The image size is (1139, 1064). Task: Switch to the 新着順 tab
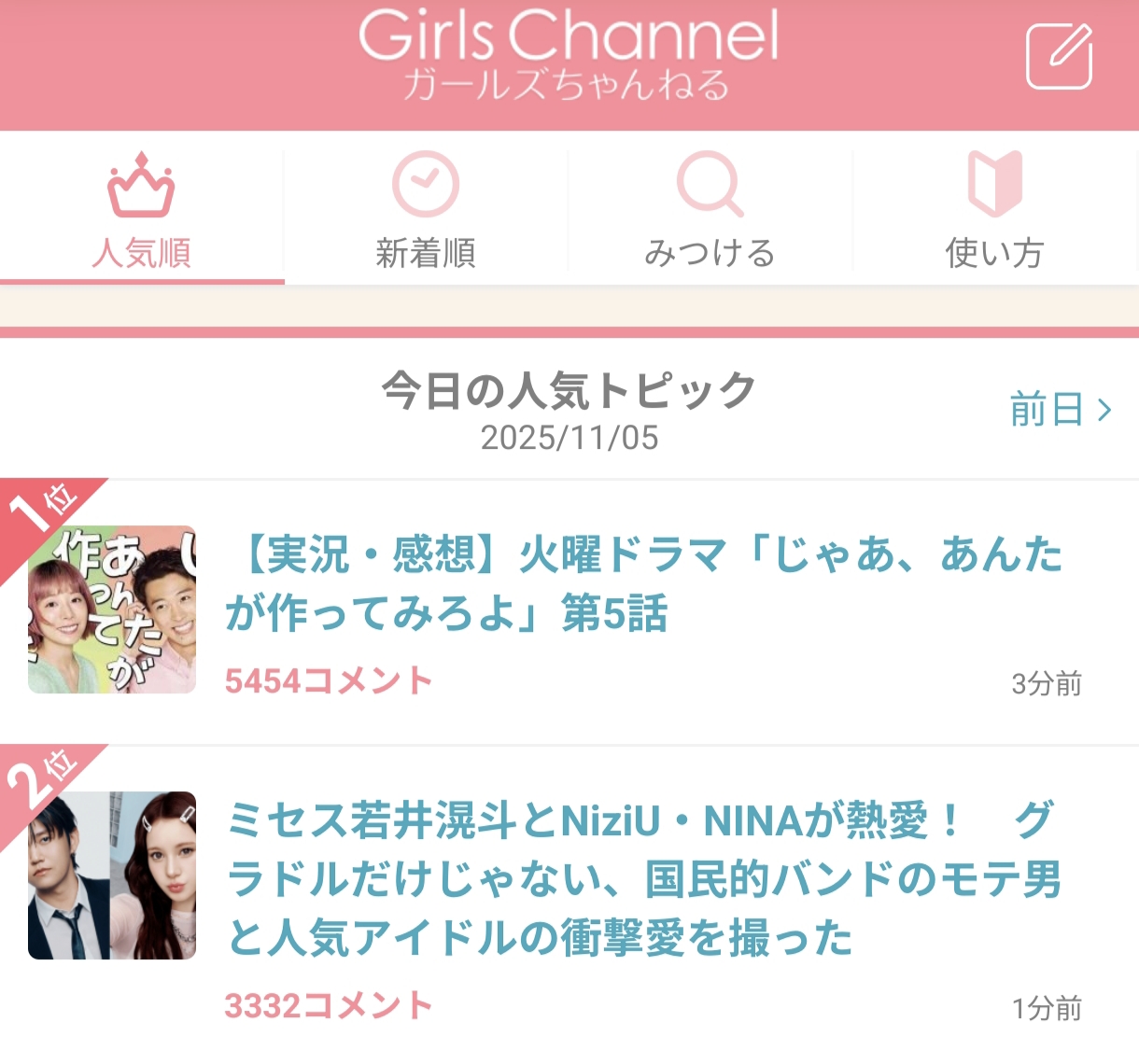coord(426,211)
